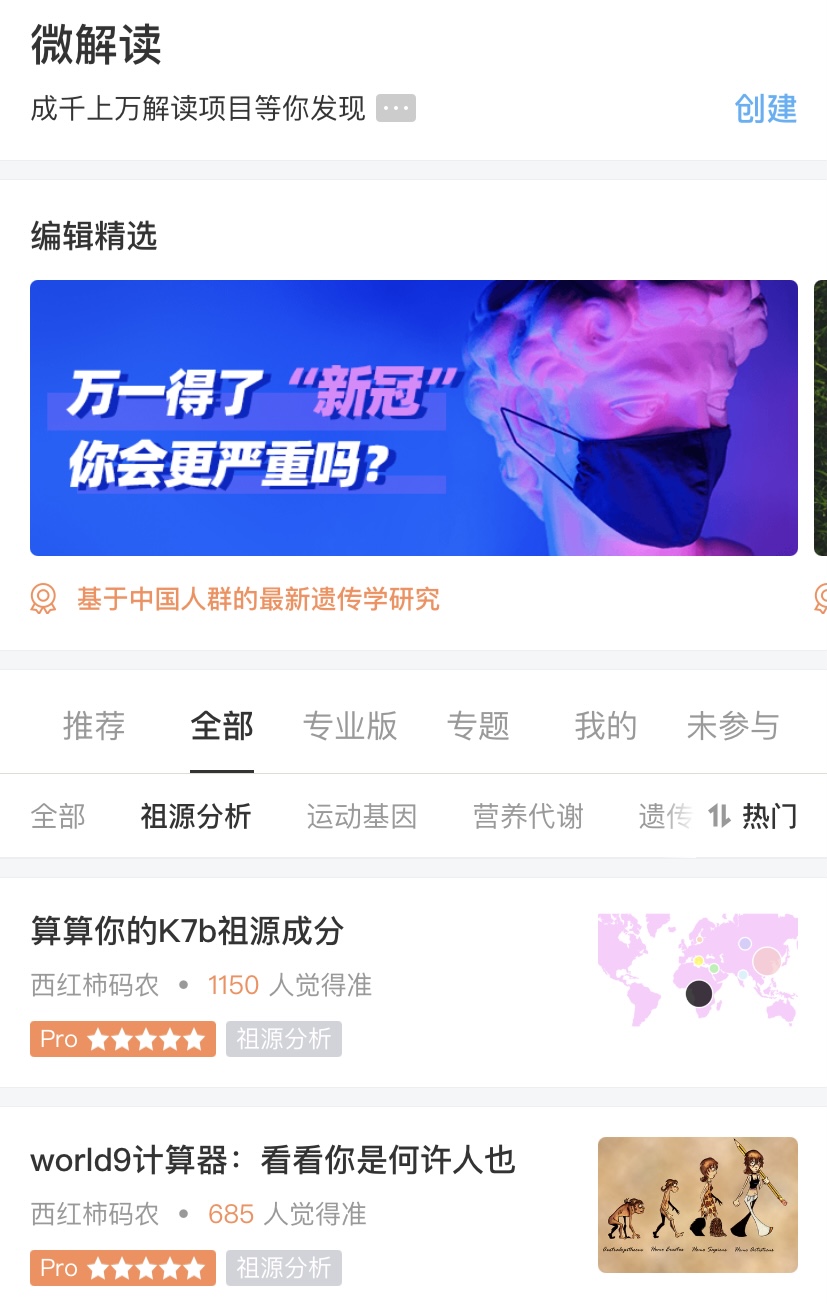This screenshot has width=827, height=1304.
Task: Select the 祖源分析 category filter
Action: point(196,816)
